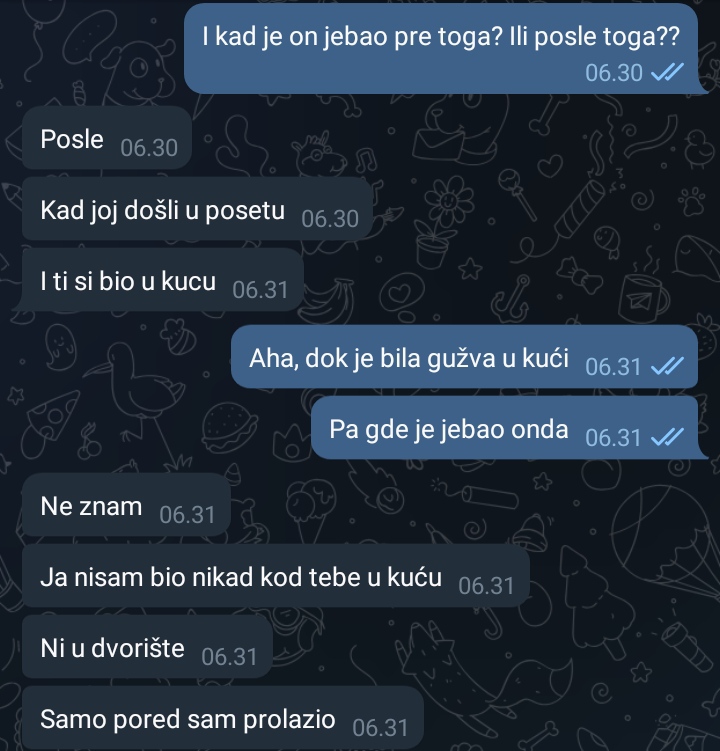Tap the message "Ne znam"
Screen dimensions: 720x751
[125, 507]
